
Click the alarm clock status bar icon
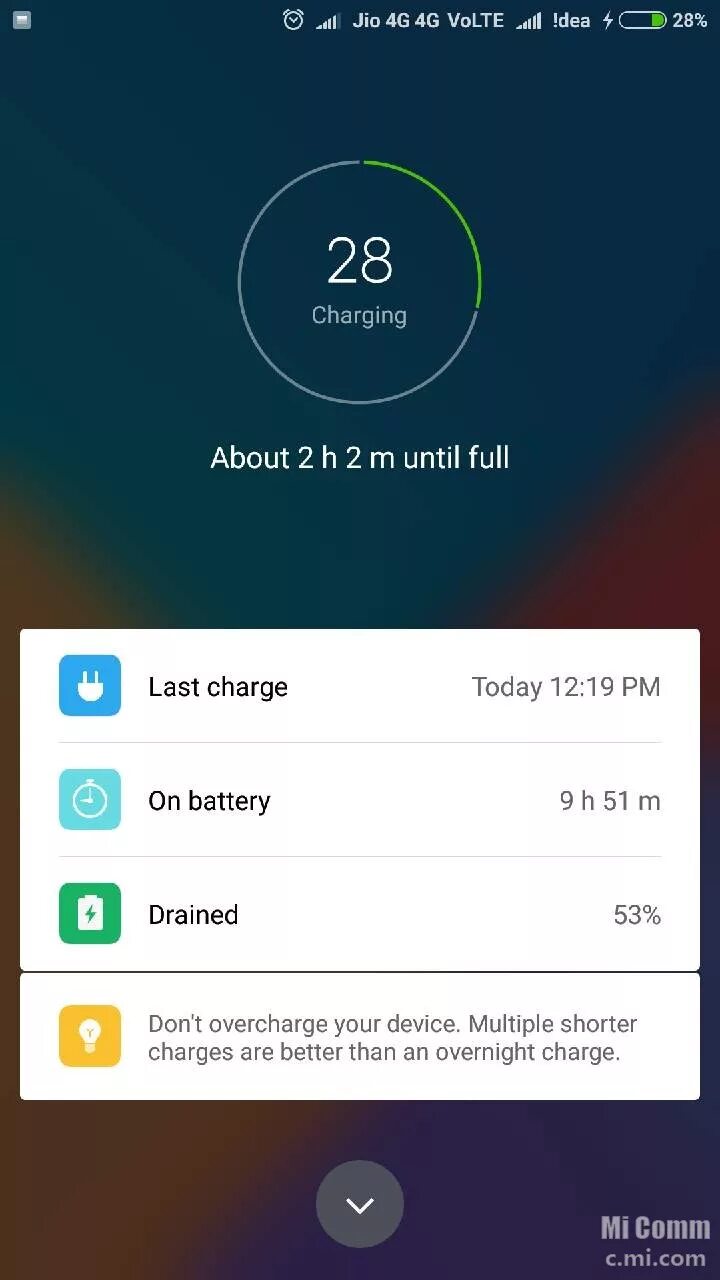pos(293,19)
